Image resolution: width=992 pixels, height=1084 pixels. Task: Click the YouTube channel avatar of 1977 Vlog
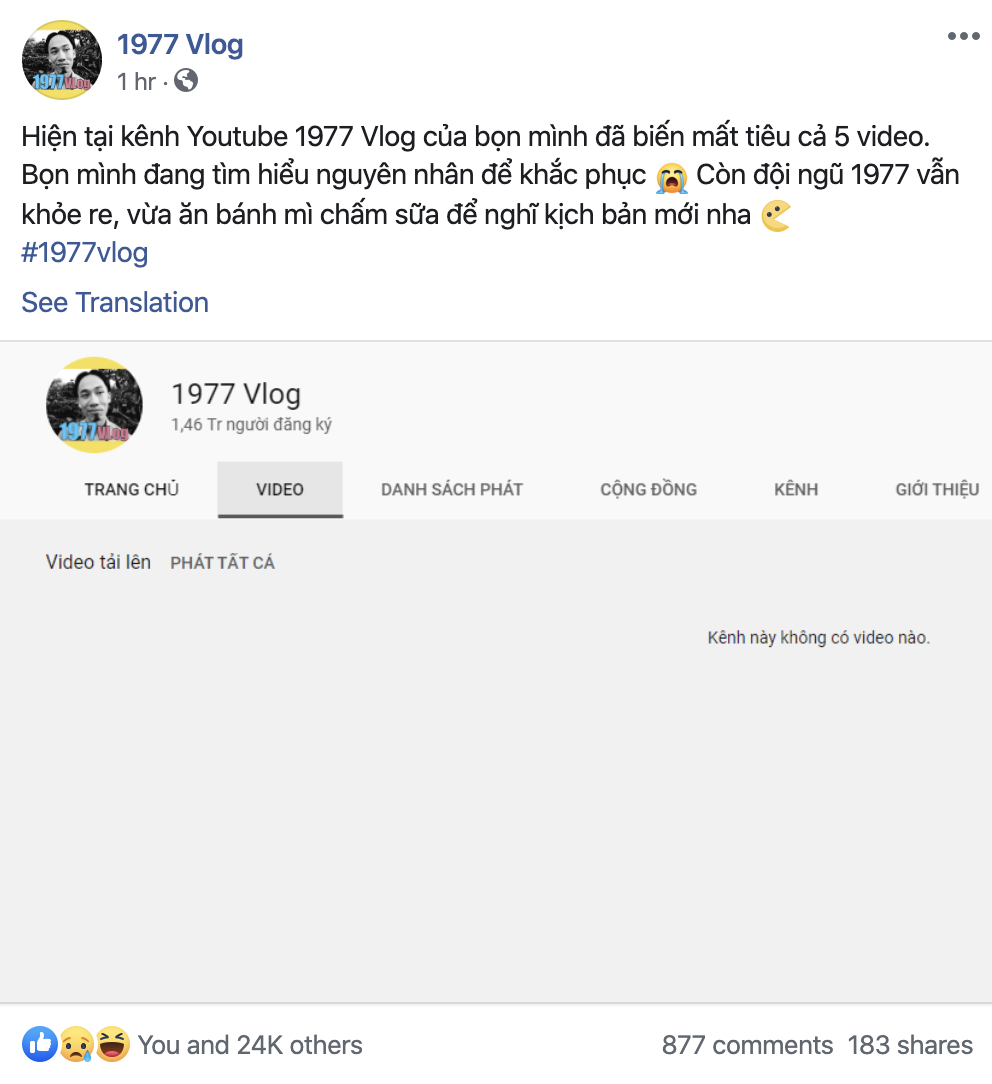(94, 406)
